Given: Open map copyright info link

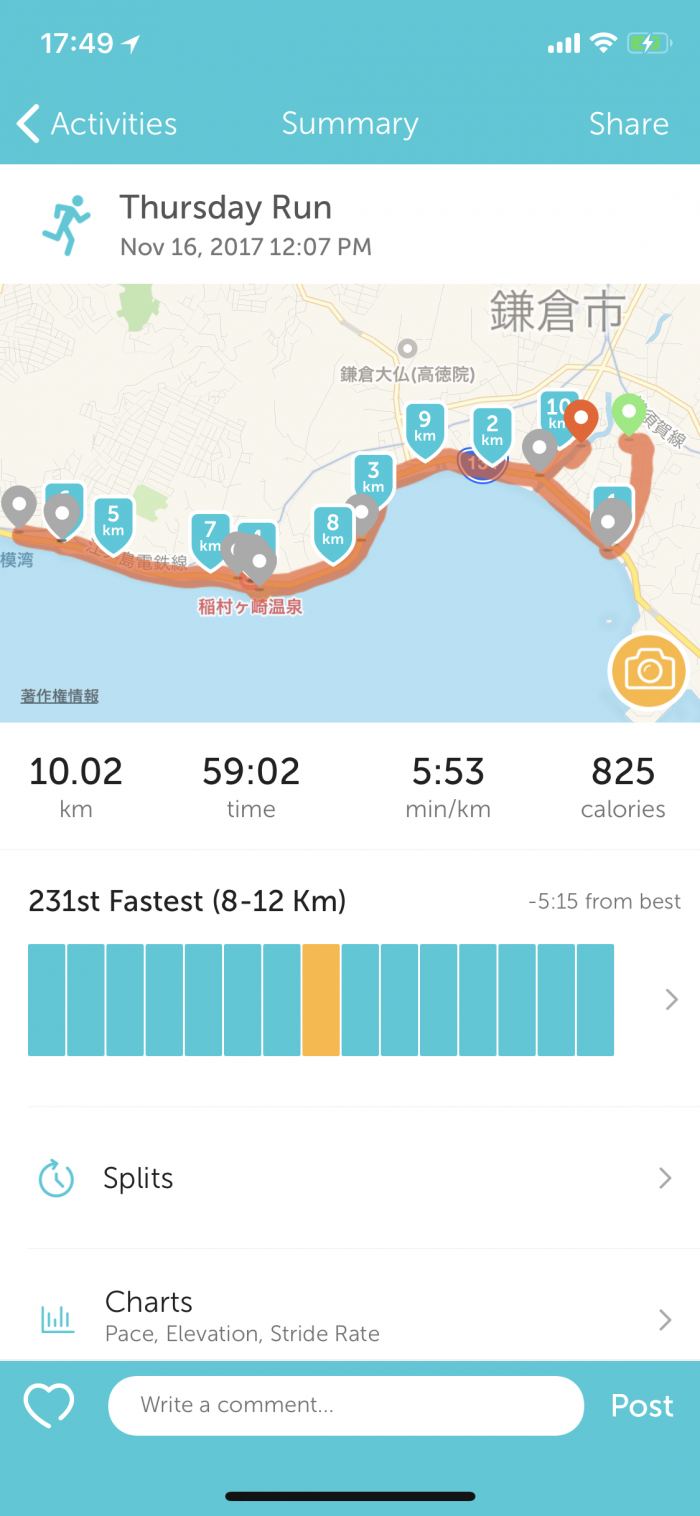Looking at the screenshot, I should point(60,696).
